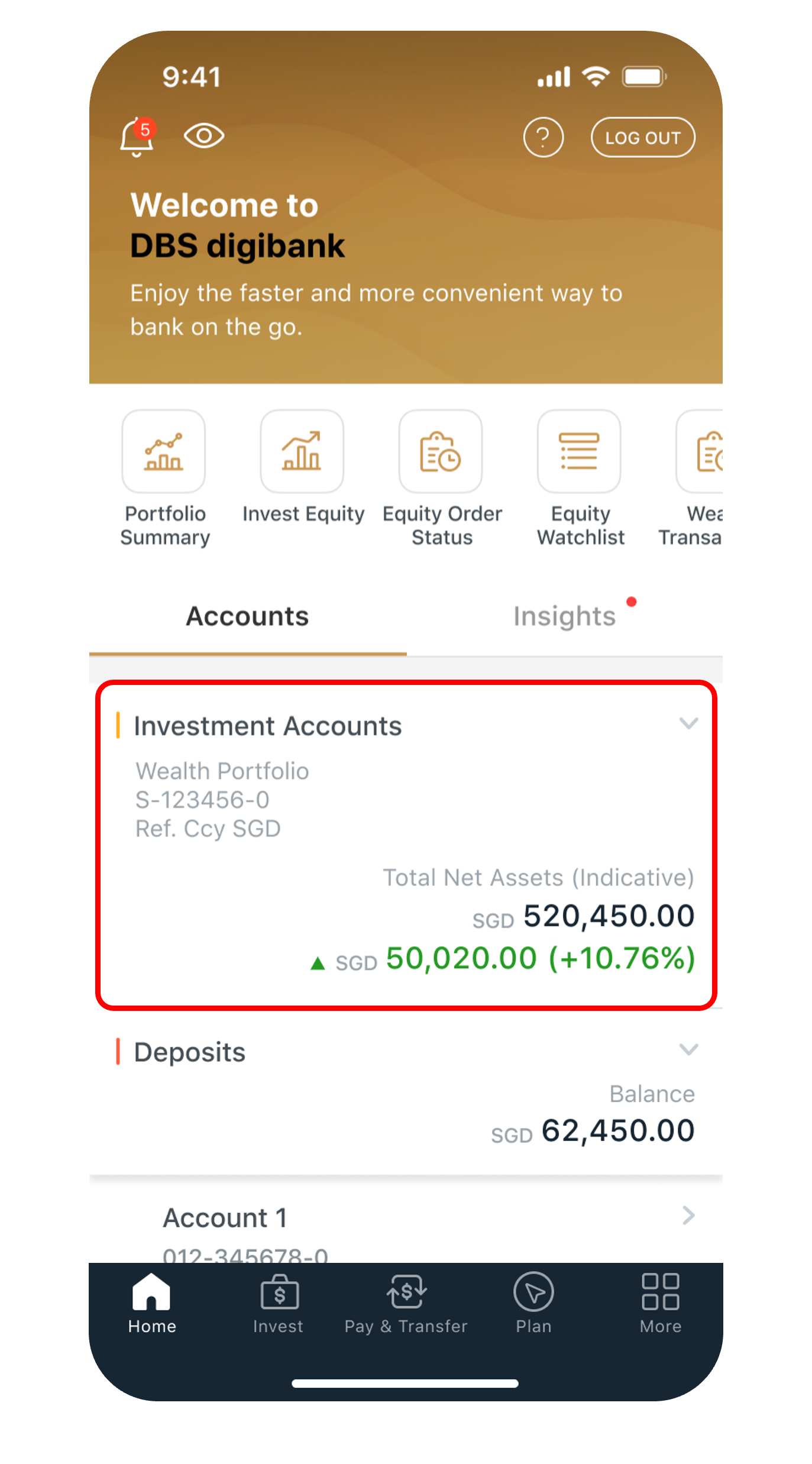Screen dimensions: 812x1464
Task: Switch to the Insights tab
Action: 564,616
